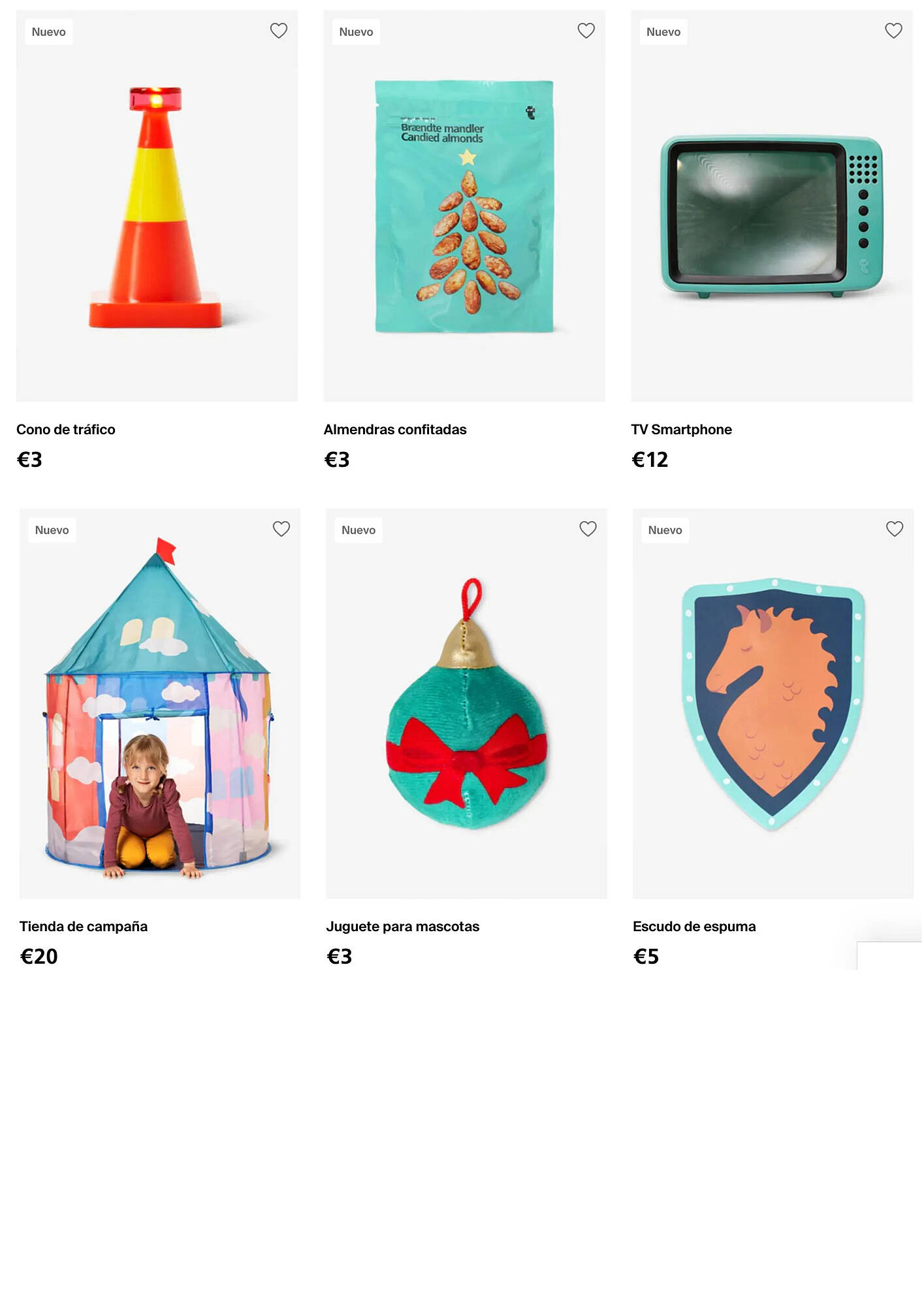Viewport: 924px width, 1306px height.
Task: Save Tienda de campaña to wishlist
Action: click(281, 529)
